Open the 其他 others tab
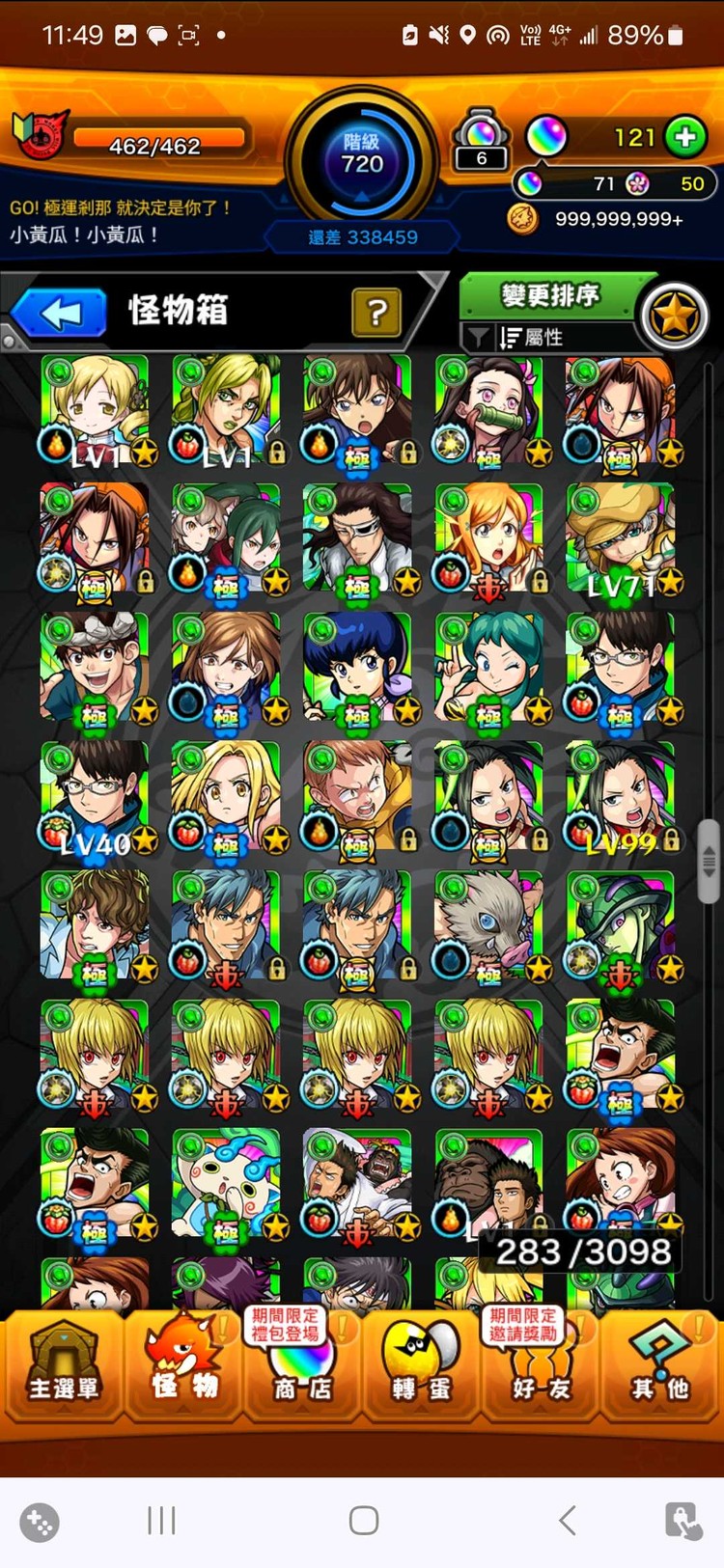The image size is (724, 1568). point(660,1365)
